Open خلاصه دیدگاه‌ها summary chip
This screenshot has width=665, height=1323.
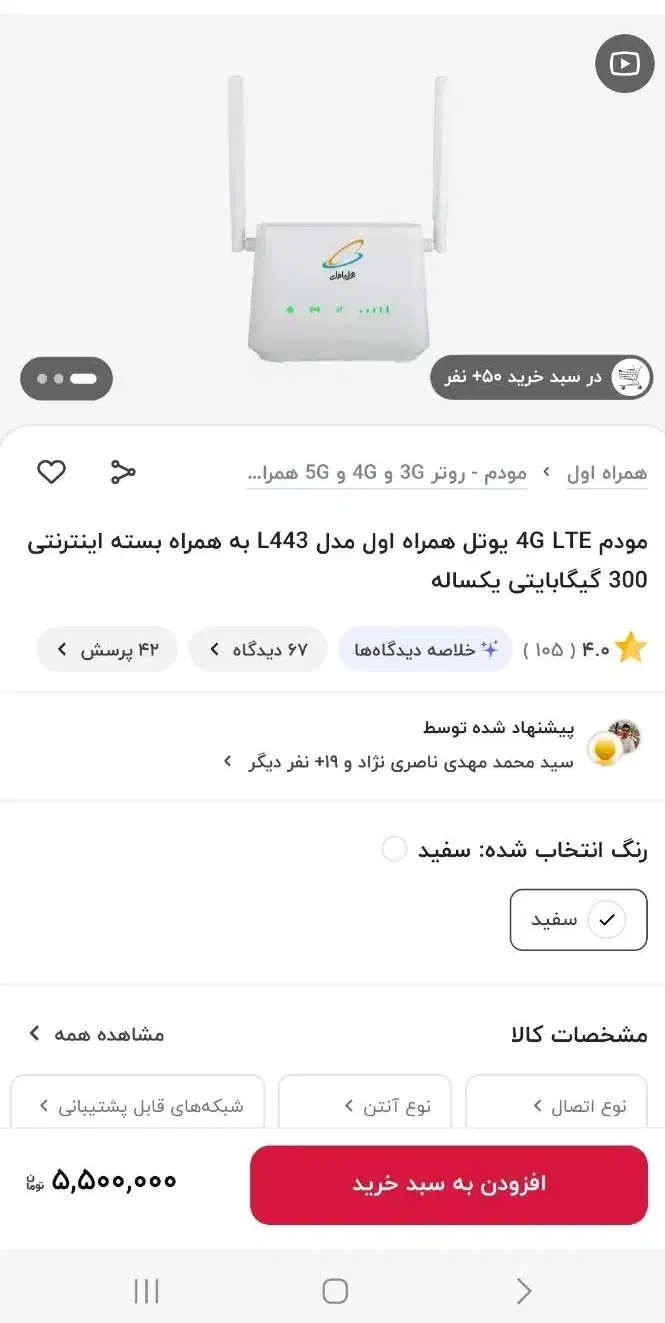click(425, 649)
